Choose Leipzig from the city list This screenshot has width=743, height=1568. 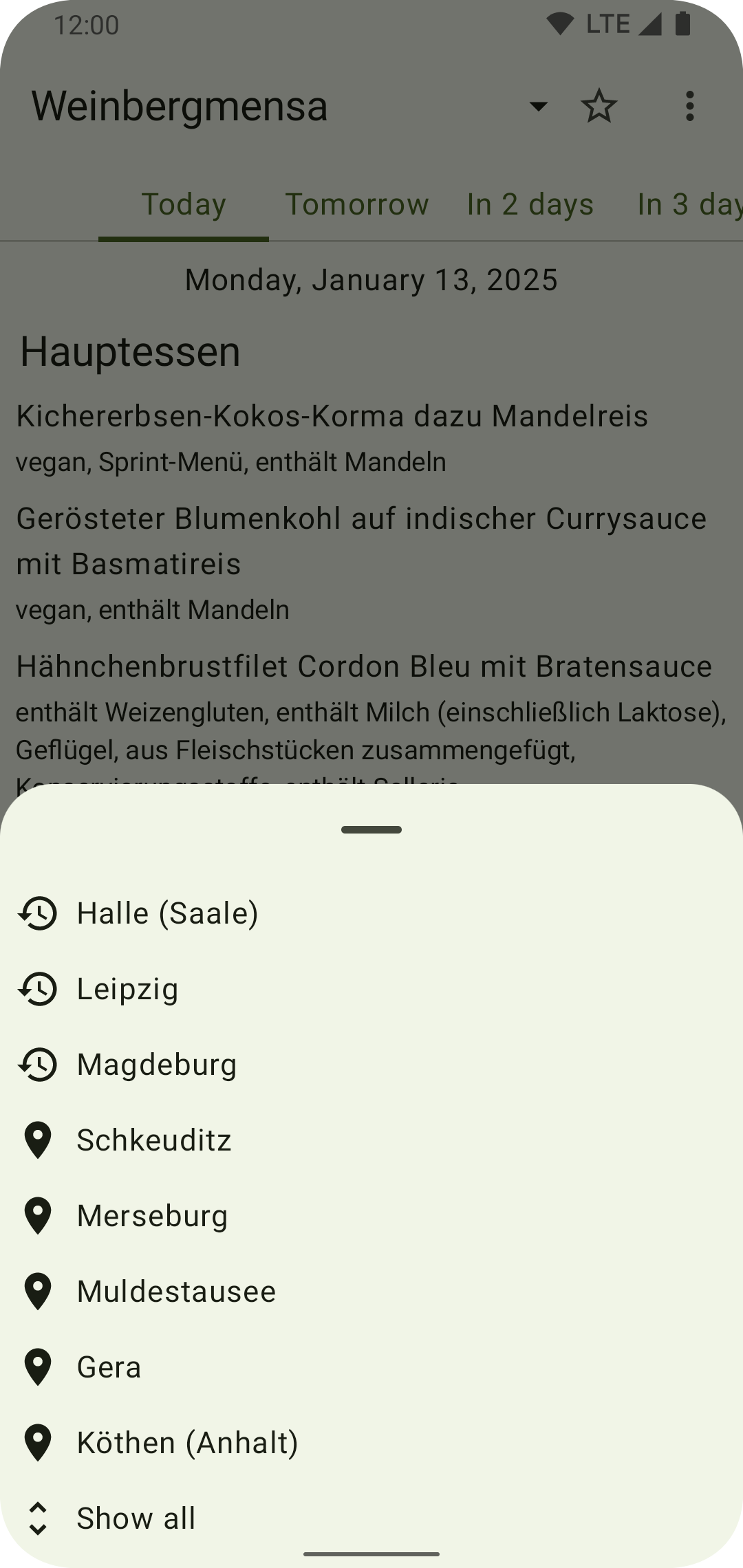tap(127, 989)
